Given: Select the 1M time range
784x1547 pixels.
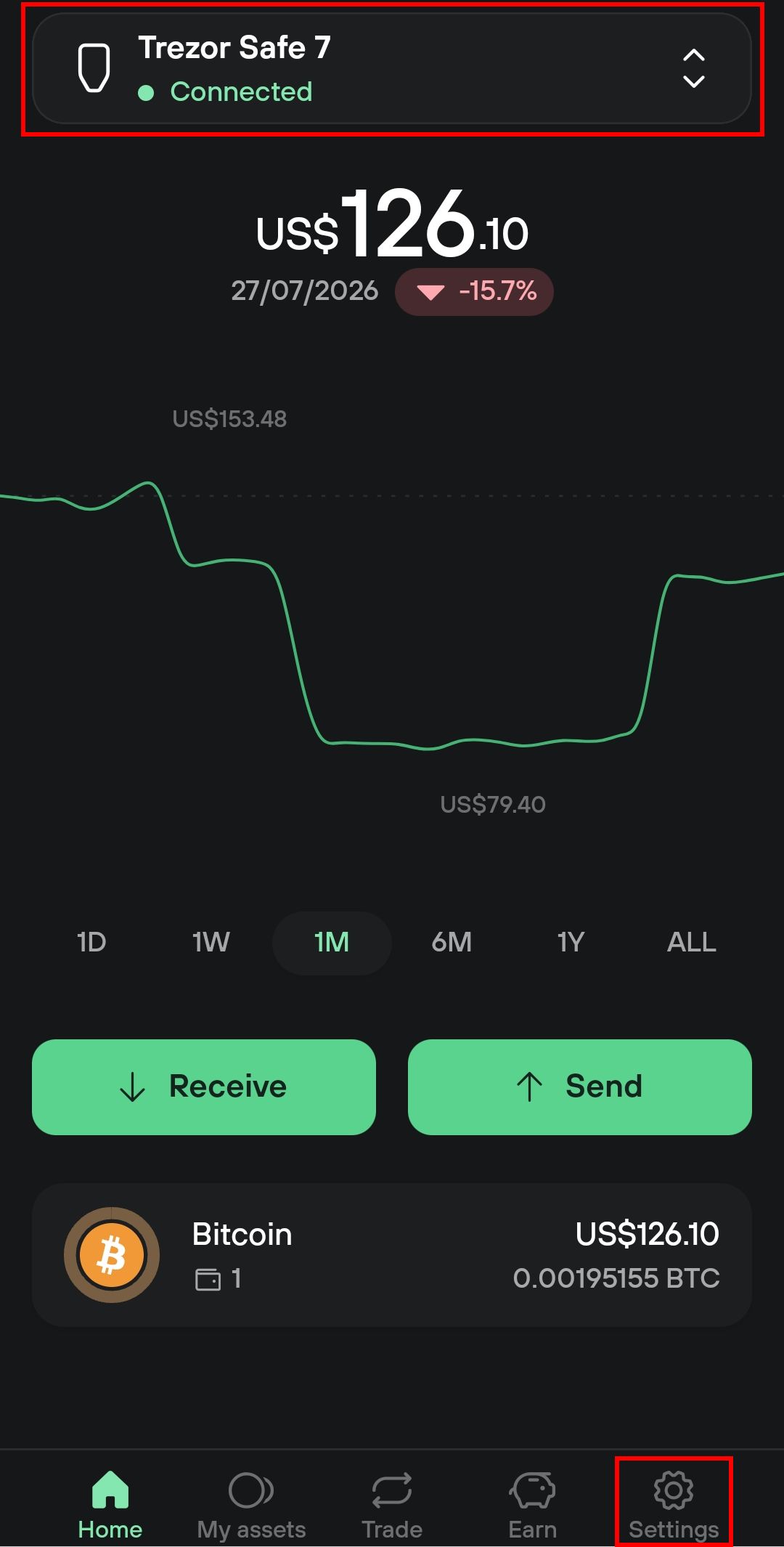Looking at the screenshot, I should click(x=332, y=942).
